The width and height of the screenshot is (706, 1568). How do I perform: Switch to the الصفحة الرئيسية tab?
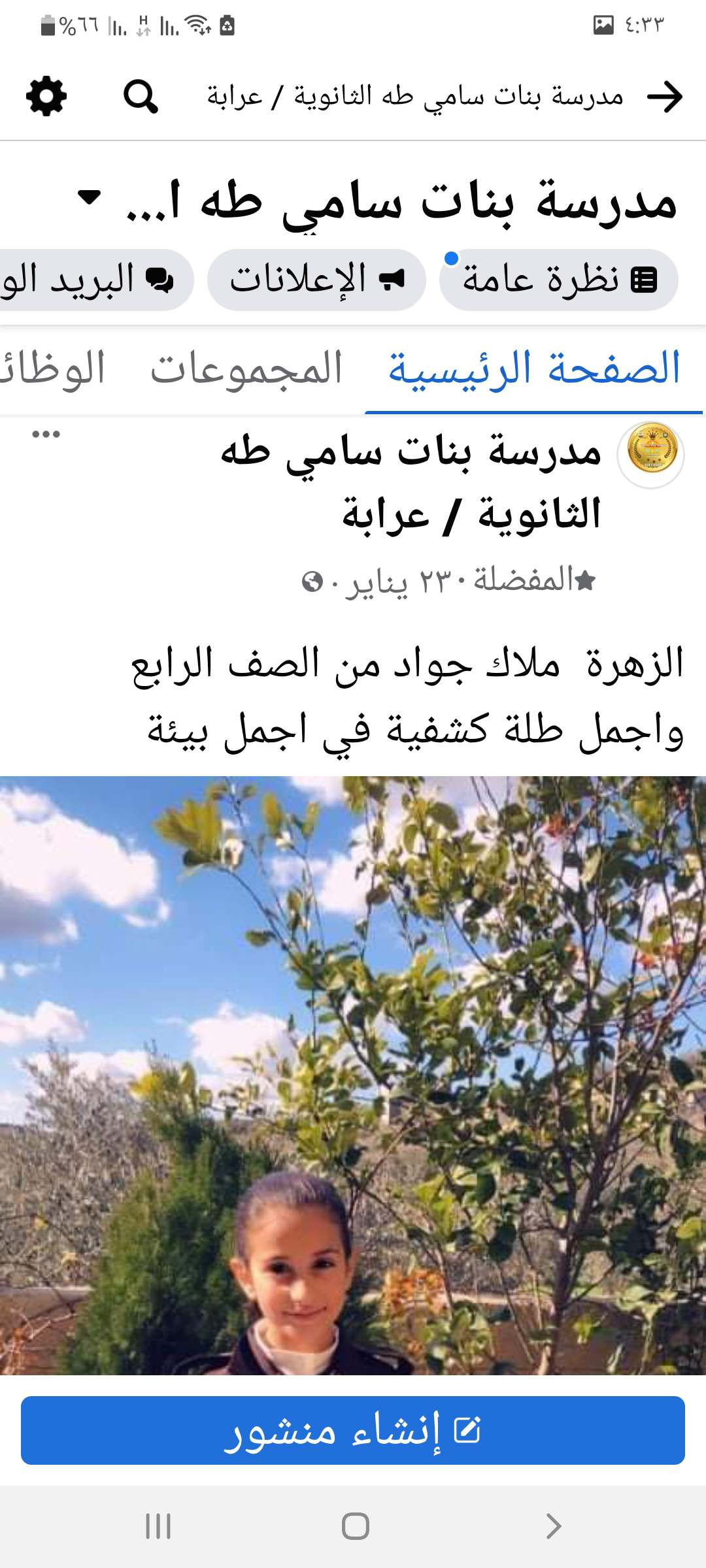pos(534,369)
